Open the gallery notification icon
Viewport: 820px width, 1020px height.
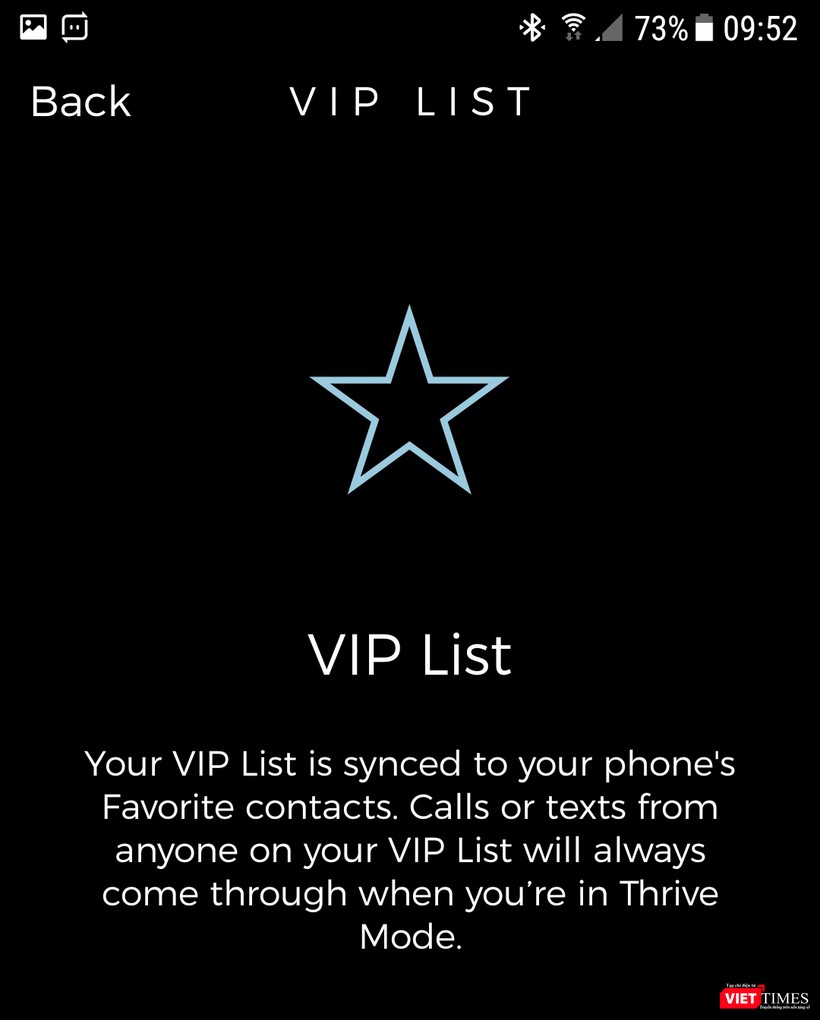click(x=33, y=26)
